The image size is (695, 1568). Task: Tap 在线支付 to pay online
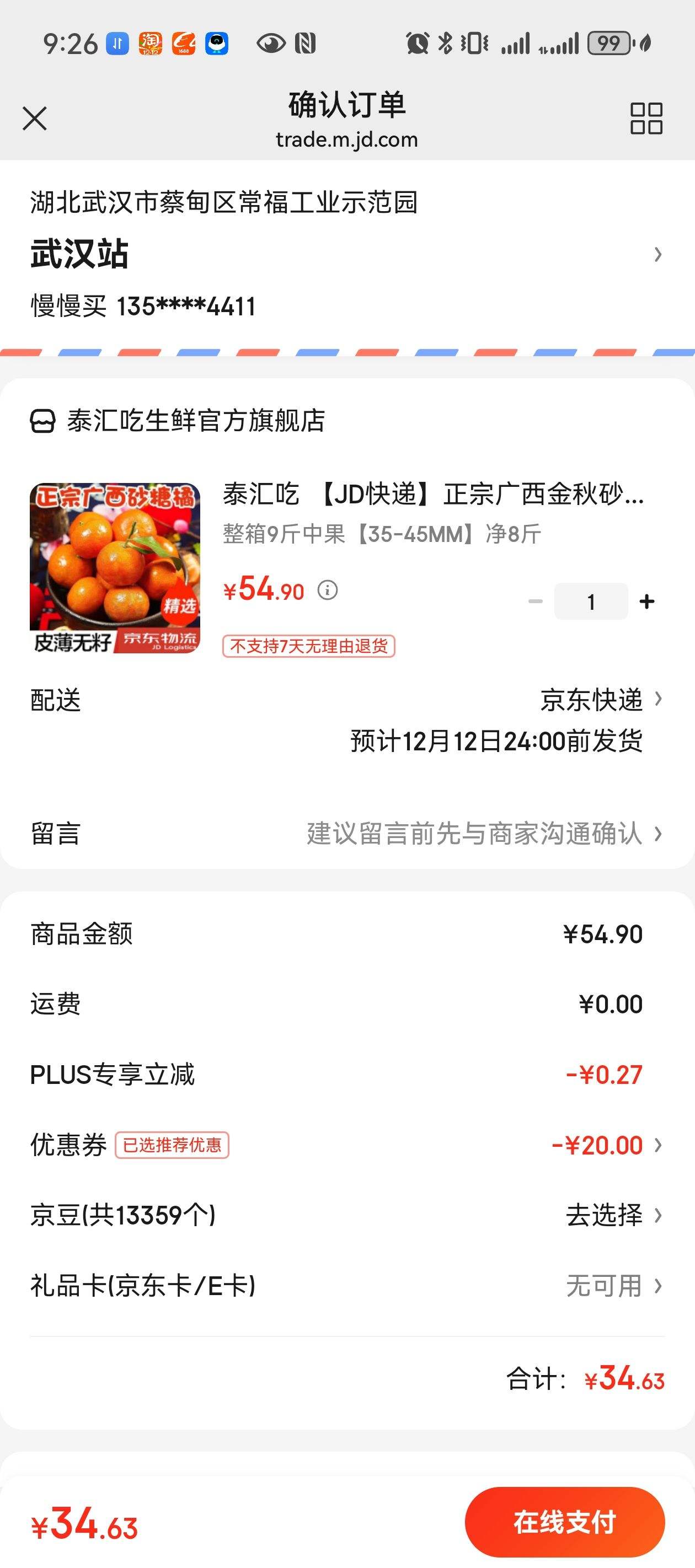[x=565, y=1522]
